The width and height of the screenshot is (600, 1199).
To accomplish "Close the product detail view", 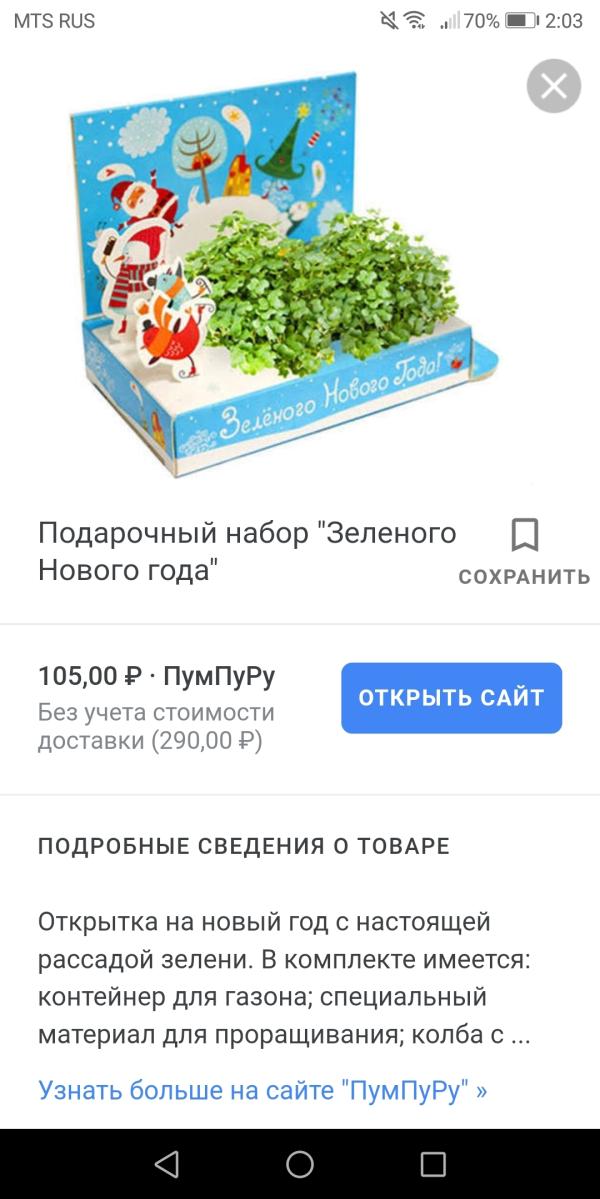I will click(x=553, y=87).
